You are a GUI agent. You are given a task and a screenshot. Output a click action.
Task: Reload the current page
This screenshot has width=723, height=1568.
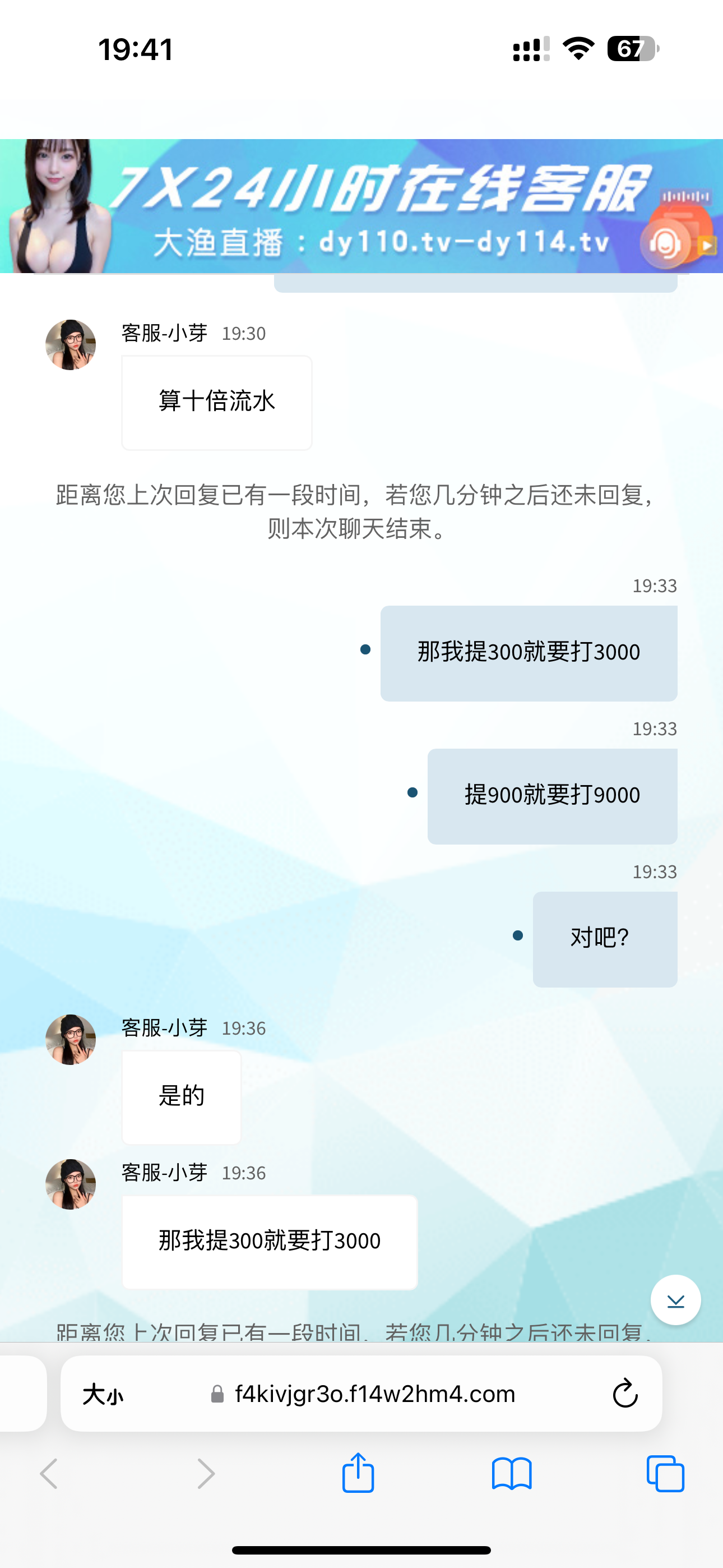pos(624,1393)
